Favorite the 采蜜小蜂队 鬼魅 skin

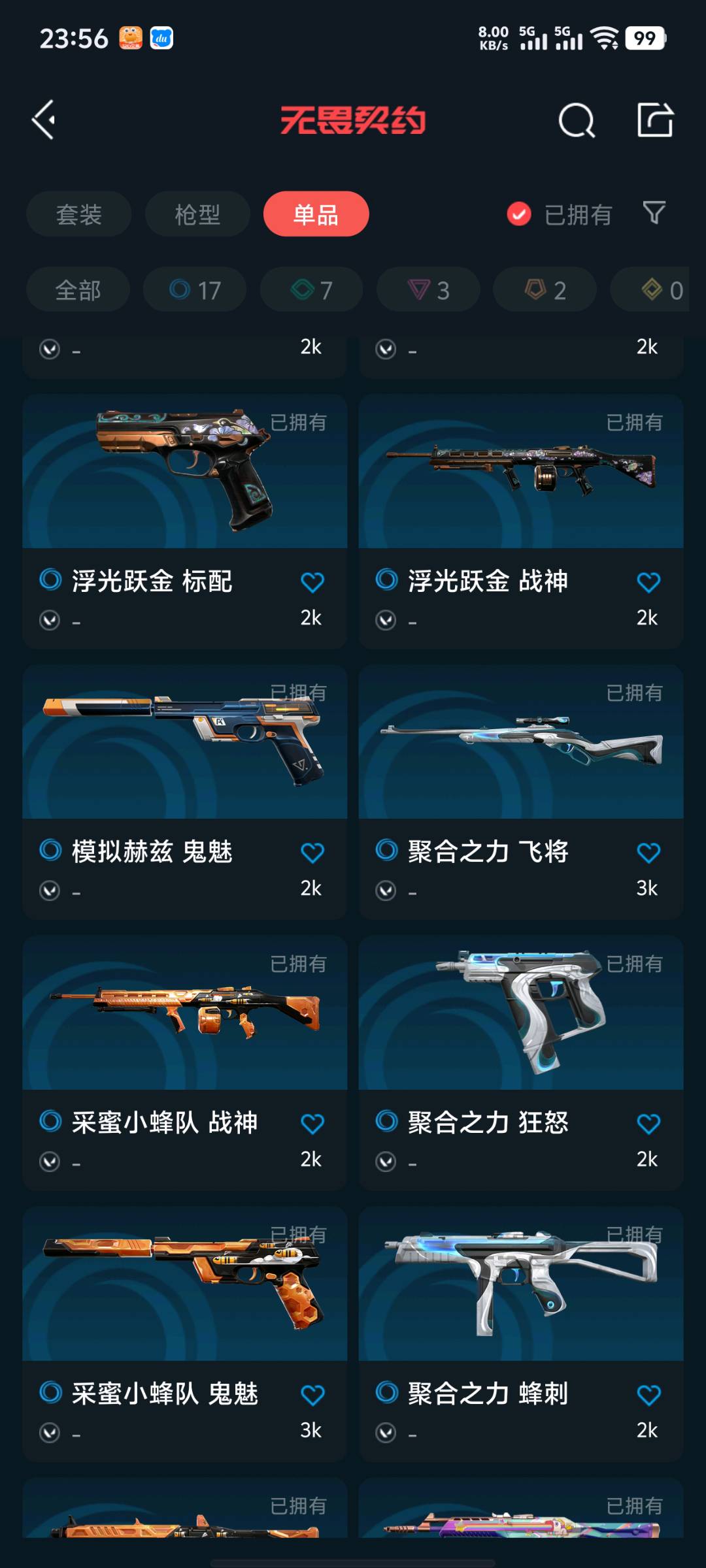pyautogui.click(x=312, y=1395)
